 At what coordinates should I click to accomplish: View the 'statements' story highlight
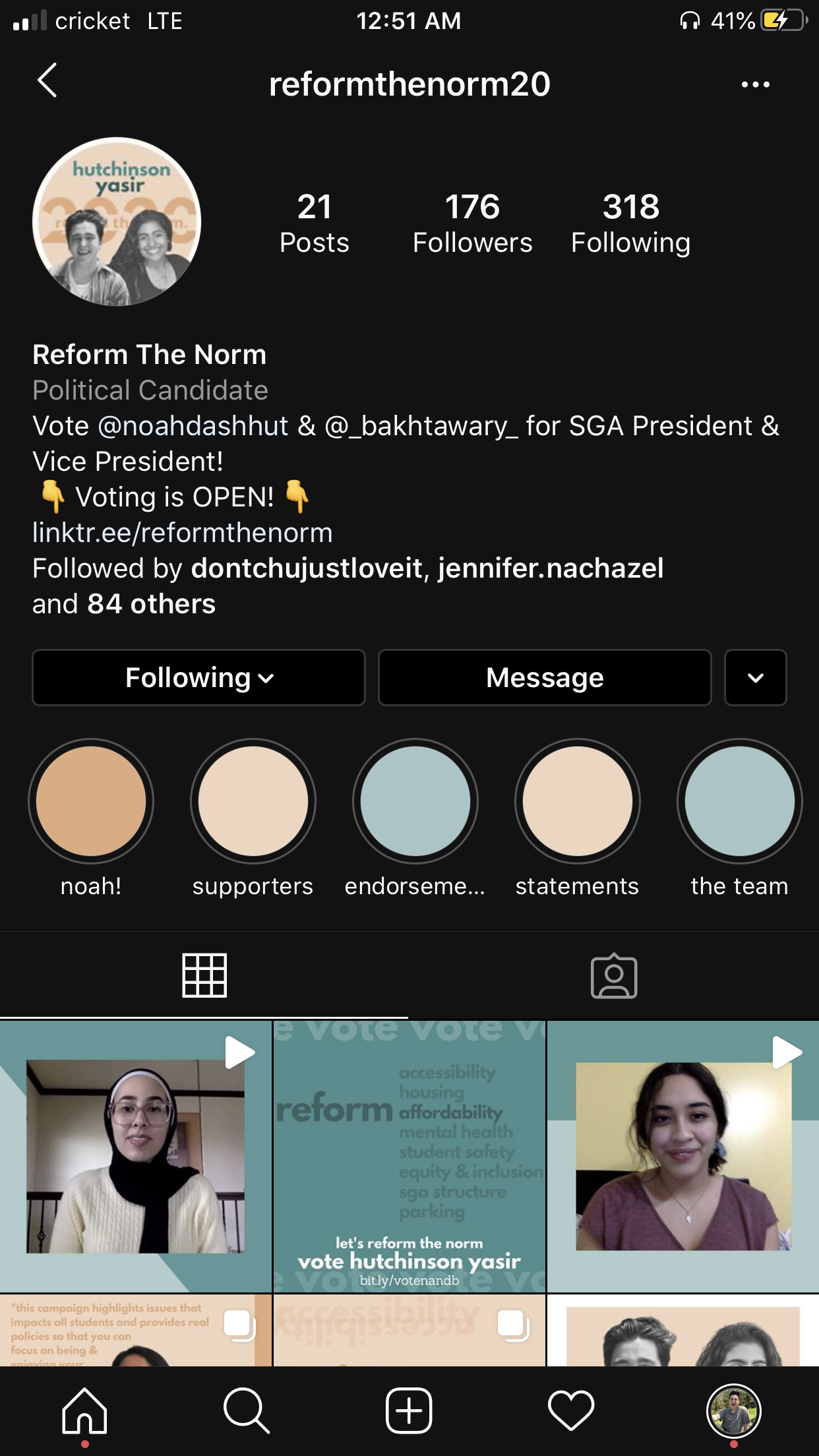point(578,802)
